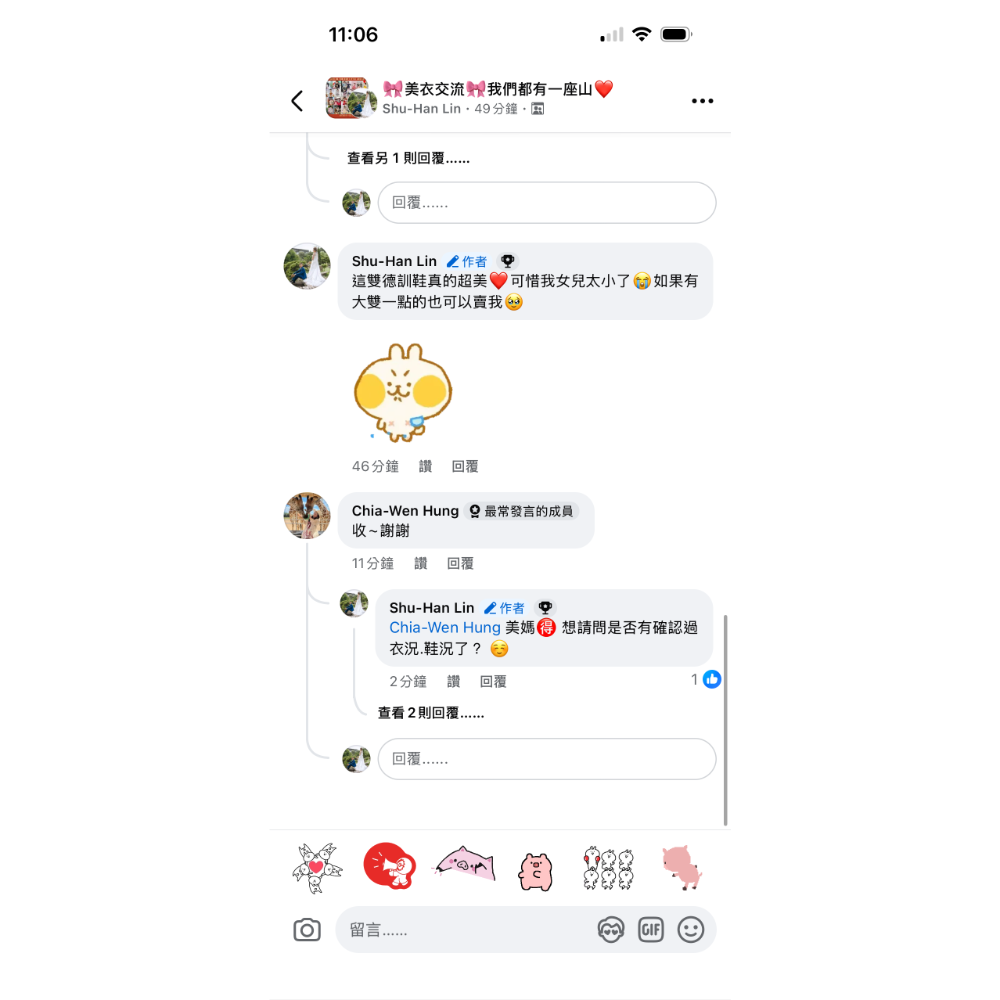Expand 查看 2 則回覆
The width and height of the screenshot is (1000, 1000).
(x=431, y=714)
